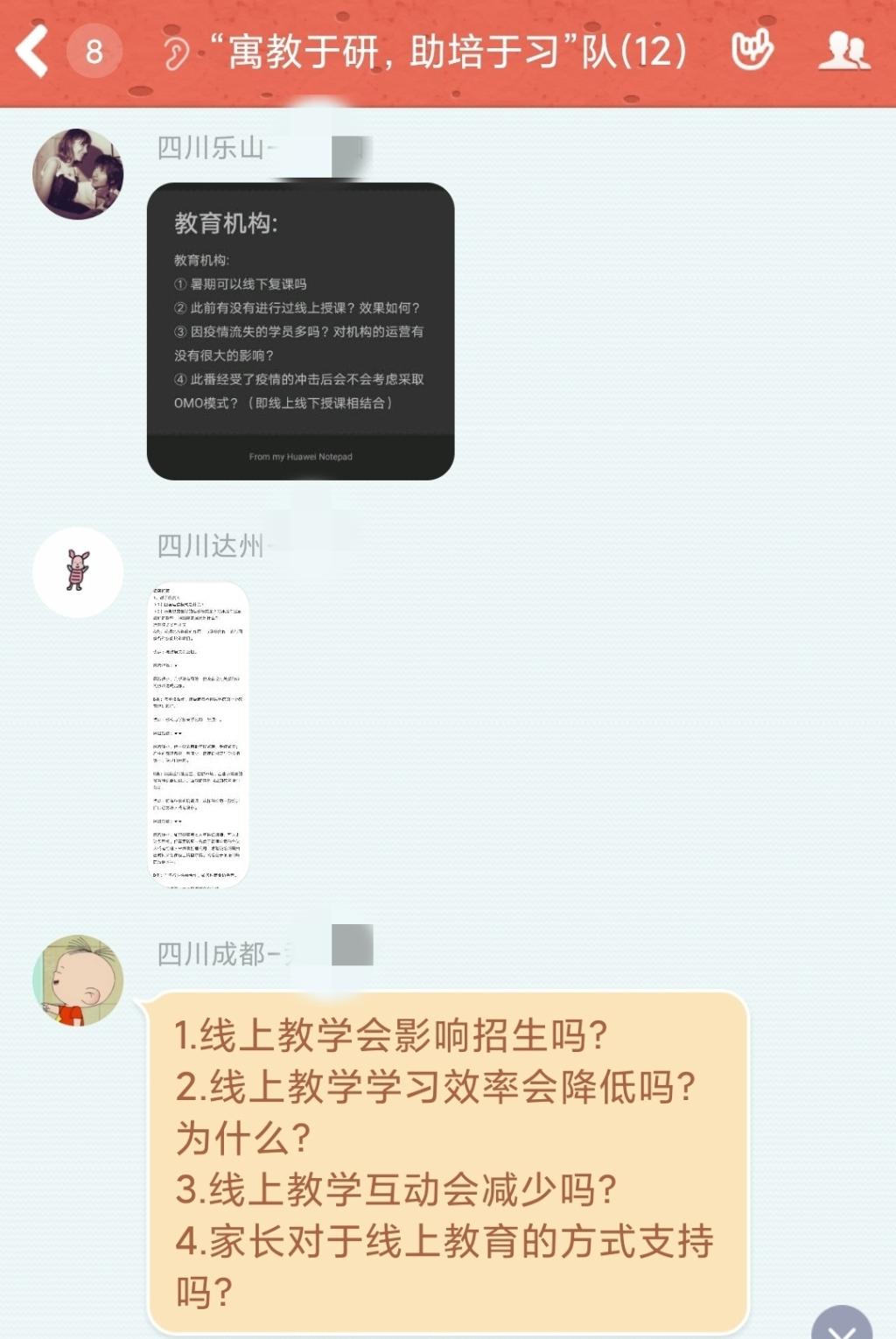The height and width of the screenshot is (1339, 896).
Task: Open the 教育机构 notepad image
Action: (x=300, y=331)
